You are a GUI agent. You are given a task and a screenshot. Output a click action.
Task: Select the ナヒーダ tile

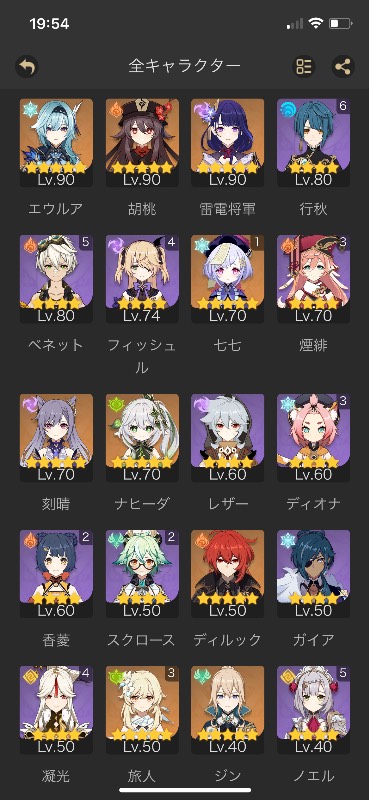coord(142,438)
